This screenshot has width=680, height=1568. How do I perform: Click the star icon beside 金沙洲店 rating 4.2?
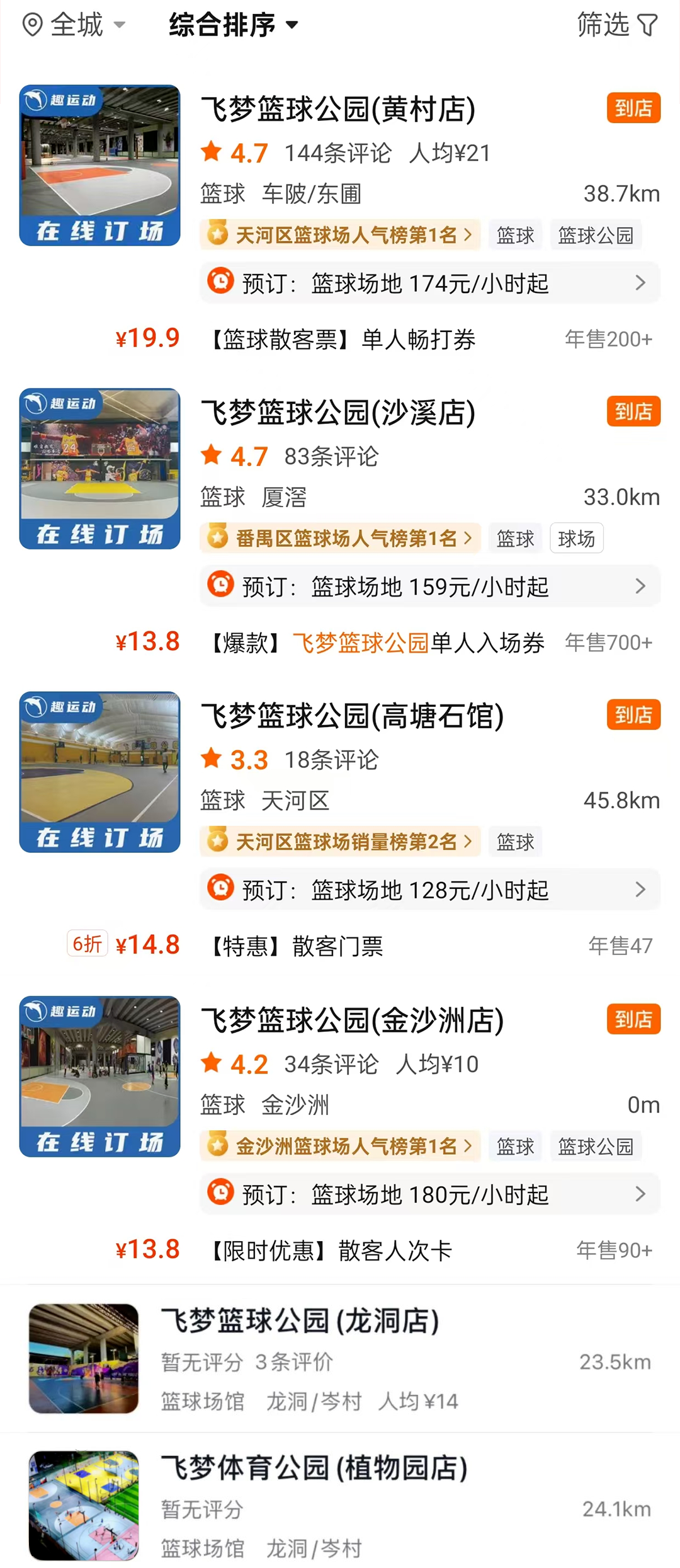211,1063
